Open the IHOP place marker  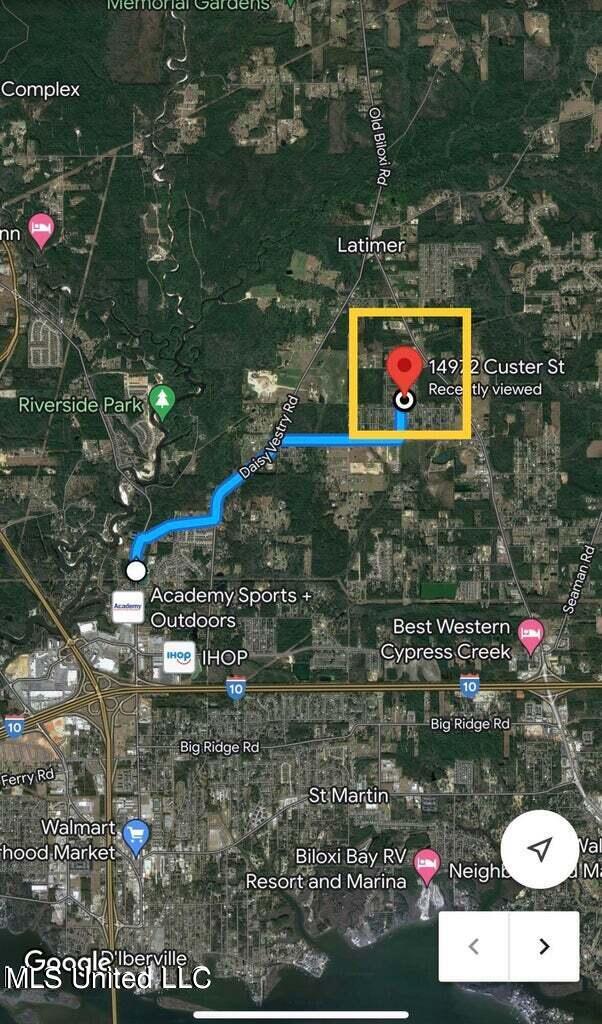[179, 657]
